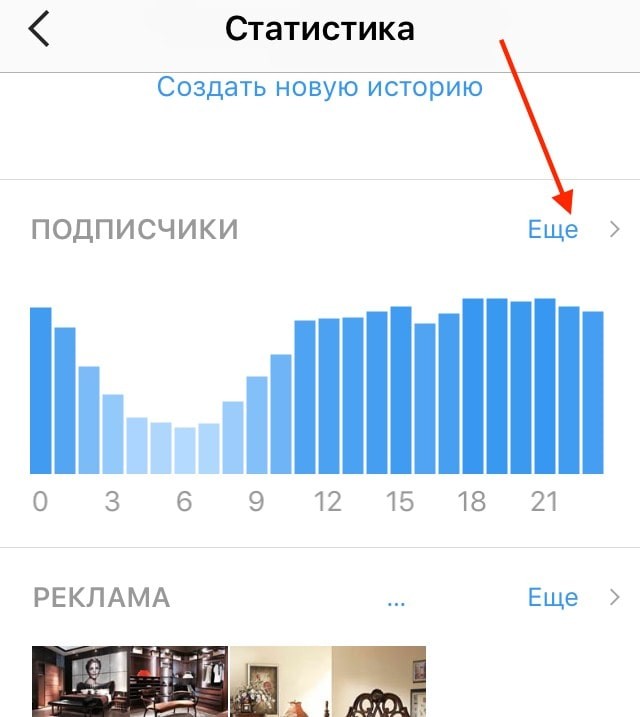Open the first ad thumbnail with the dark bedroom
This screenshot has height=717, width=640.
[129, 682]
